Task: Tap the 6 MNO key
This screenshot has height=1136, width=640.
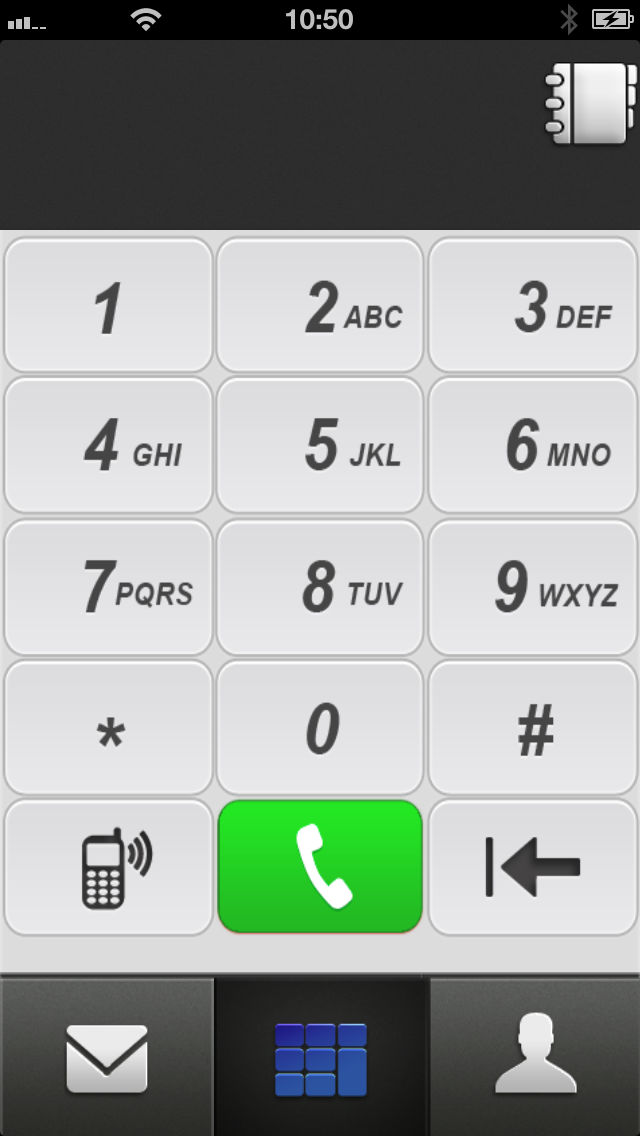Action: (533, 446)
